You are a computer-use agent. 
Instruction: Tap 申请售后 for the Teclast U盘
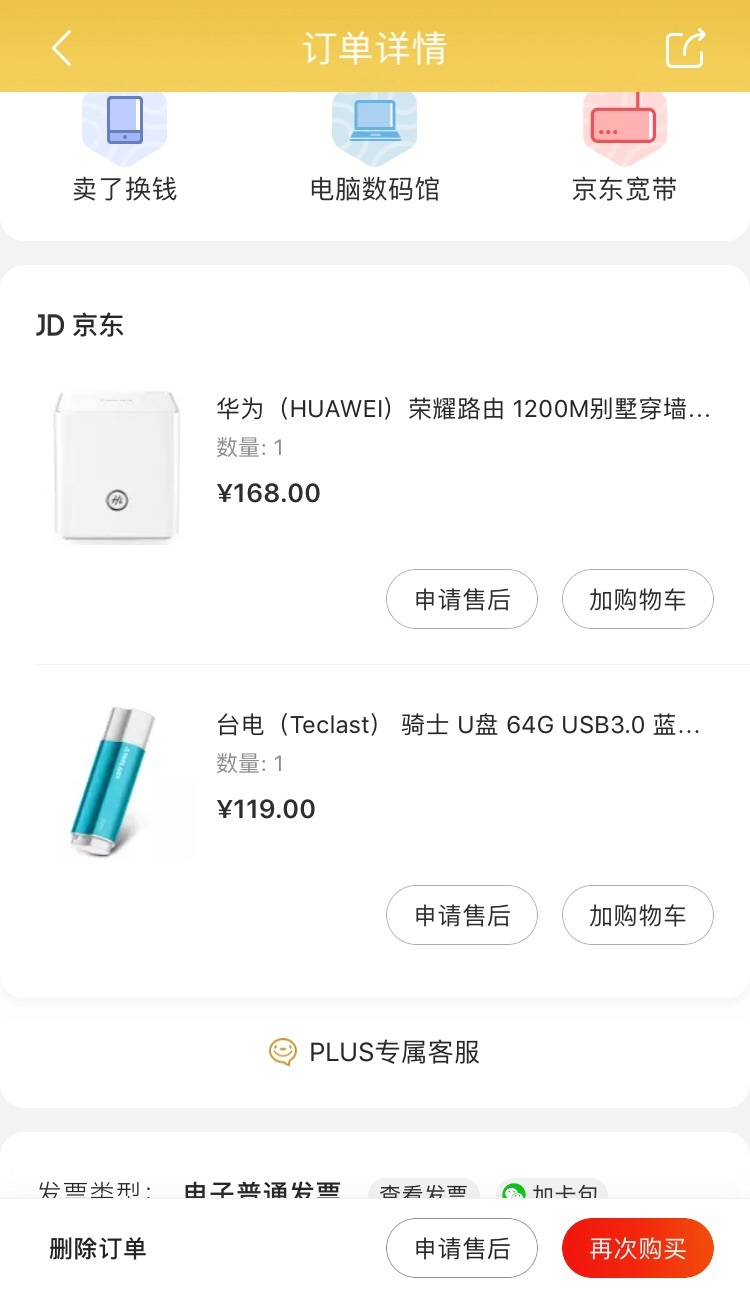click(x=462, y=915)
